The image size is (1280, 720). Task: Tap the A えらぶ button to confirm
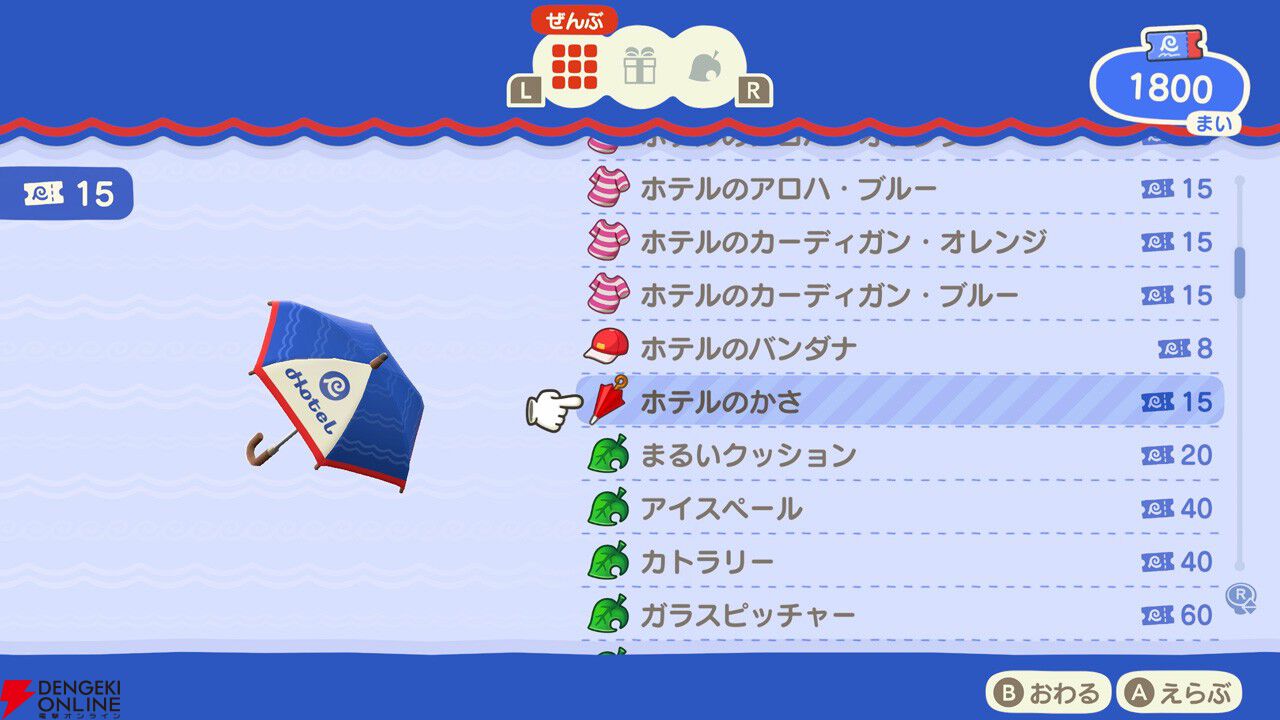point(1180,692)
